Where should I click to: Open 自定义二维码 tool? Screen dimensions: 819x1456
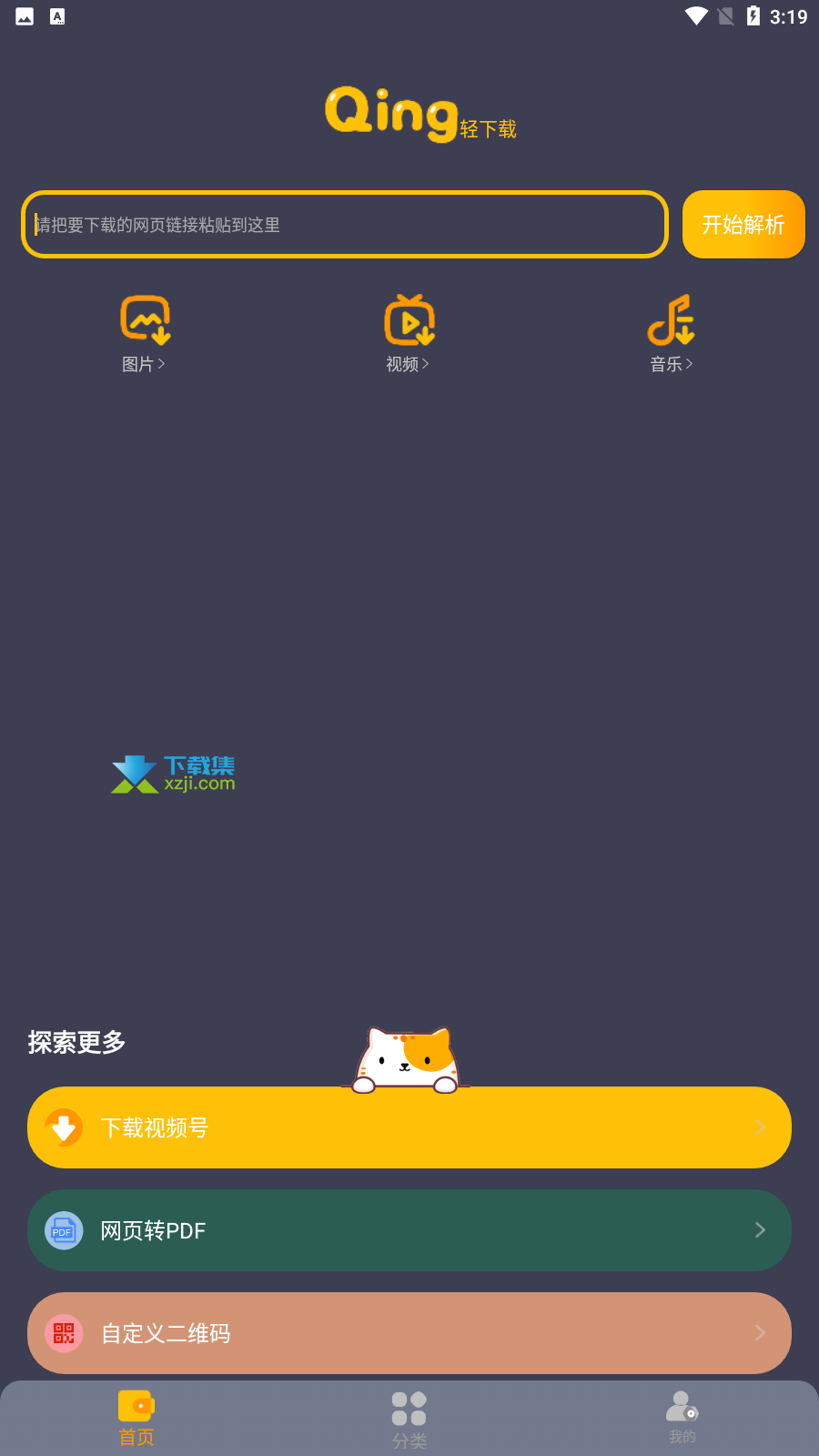[409, 1333]
